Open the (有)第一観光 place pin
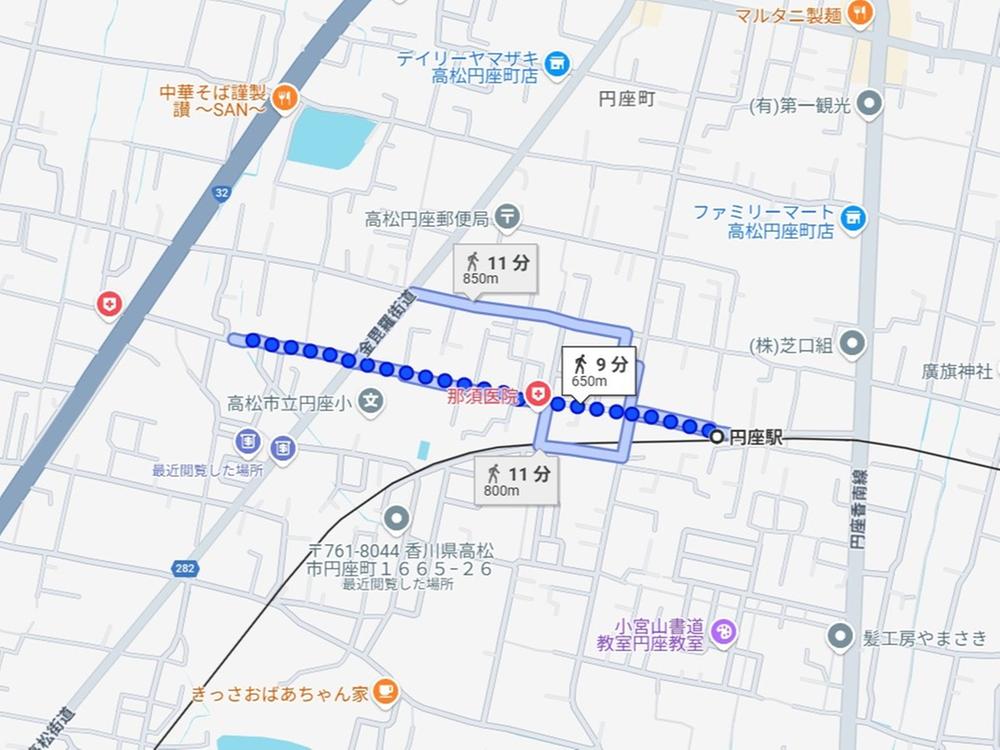1000x750 pixels. pyautogui.click(x=871, y=102)
